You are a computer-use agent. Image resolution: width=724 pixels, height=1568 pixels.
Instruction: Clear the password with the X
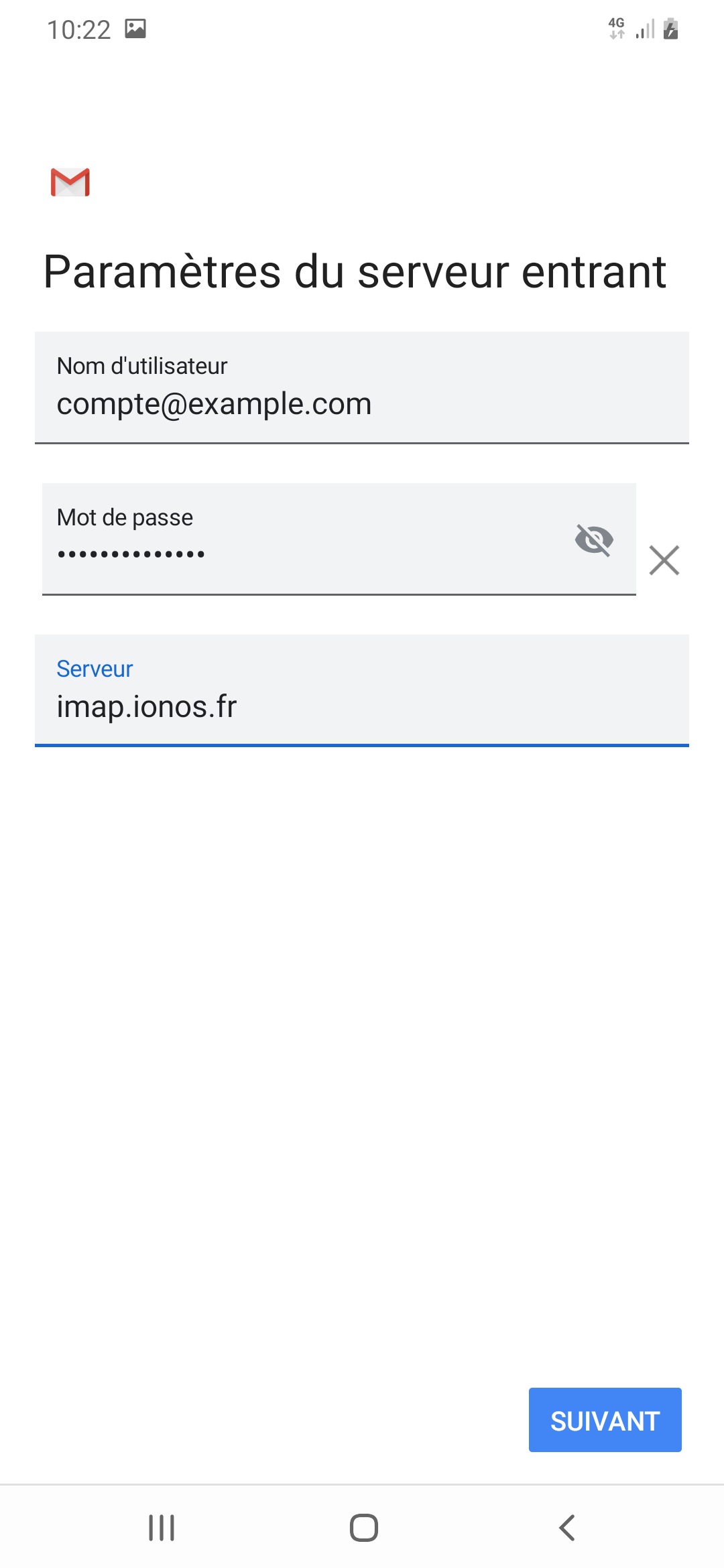(x=664, y=560)
